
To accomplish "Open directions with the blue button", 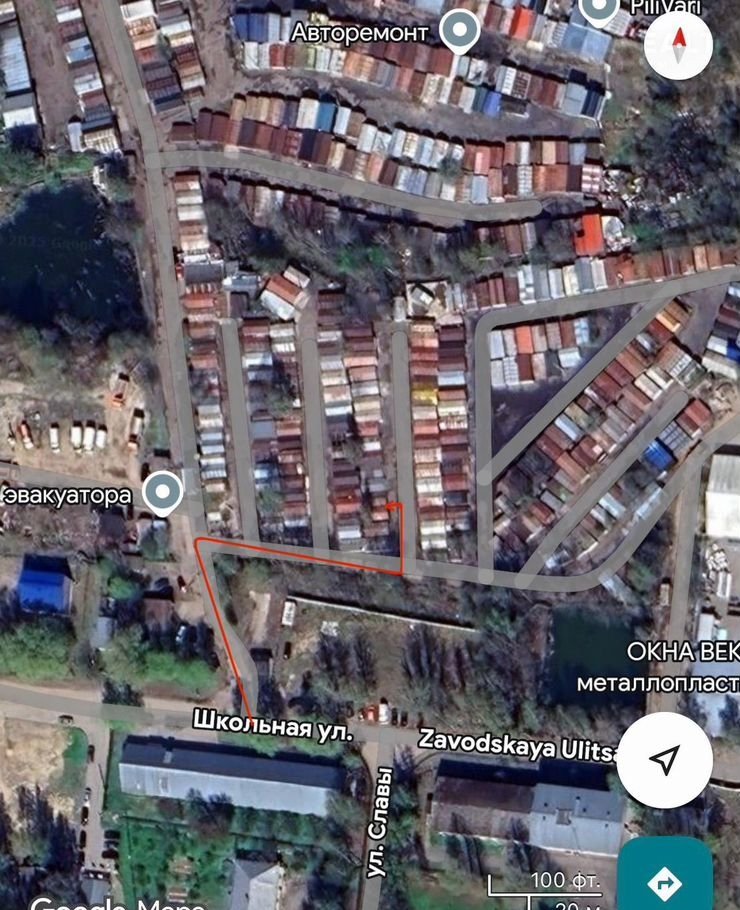I will click(664, 882).
